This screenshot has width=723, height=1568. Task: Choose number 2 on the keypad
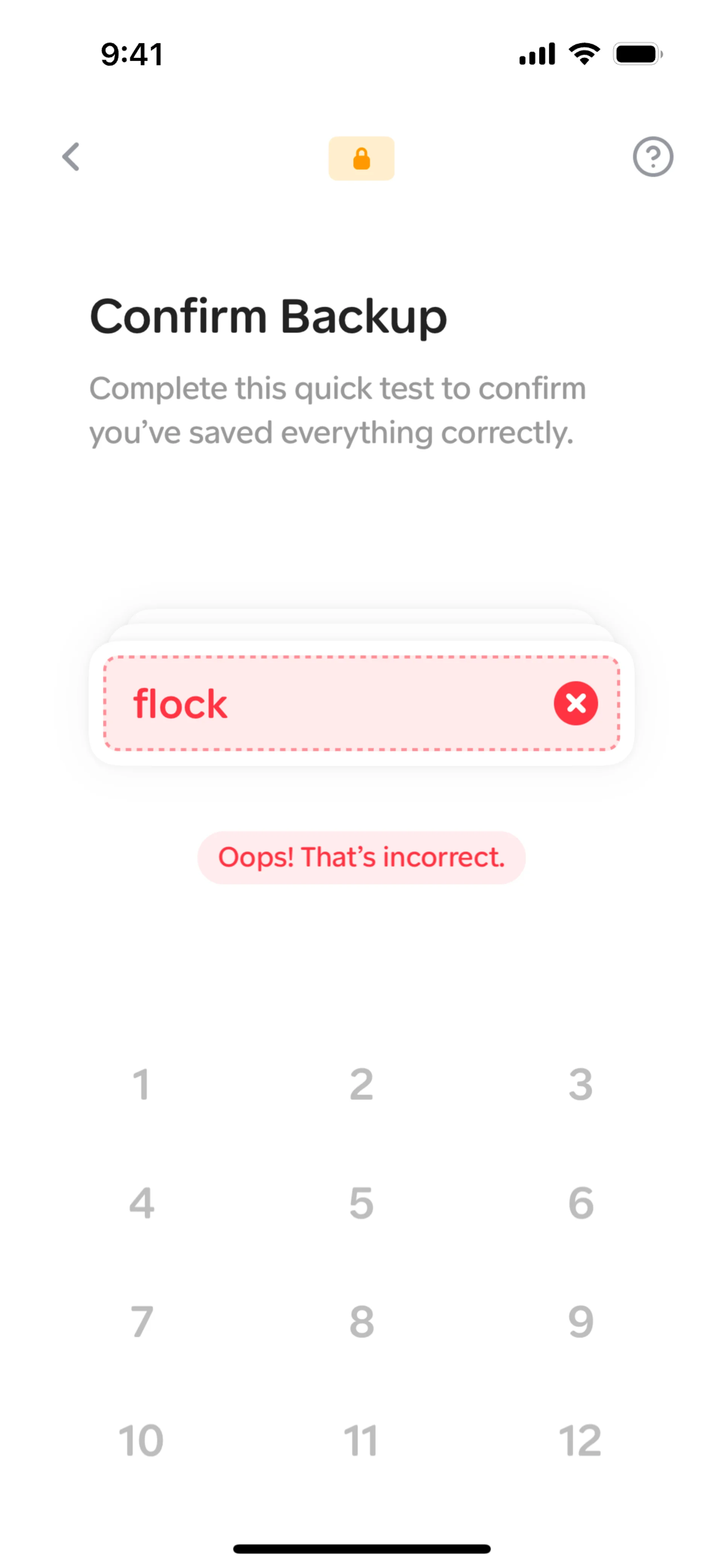pyautogui.click(x=361, y=1085)
